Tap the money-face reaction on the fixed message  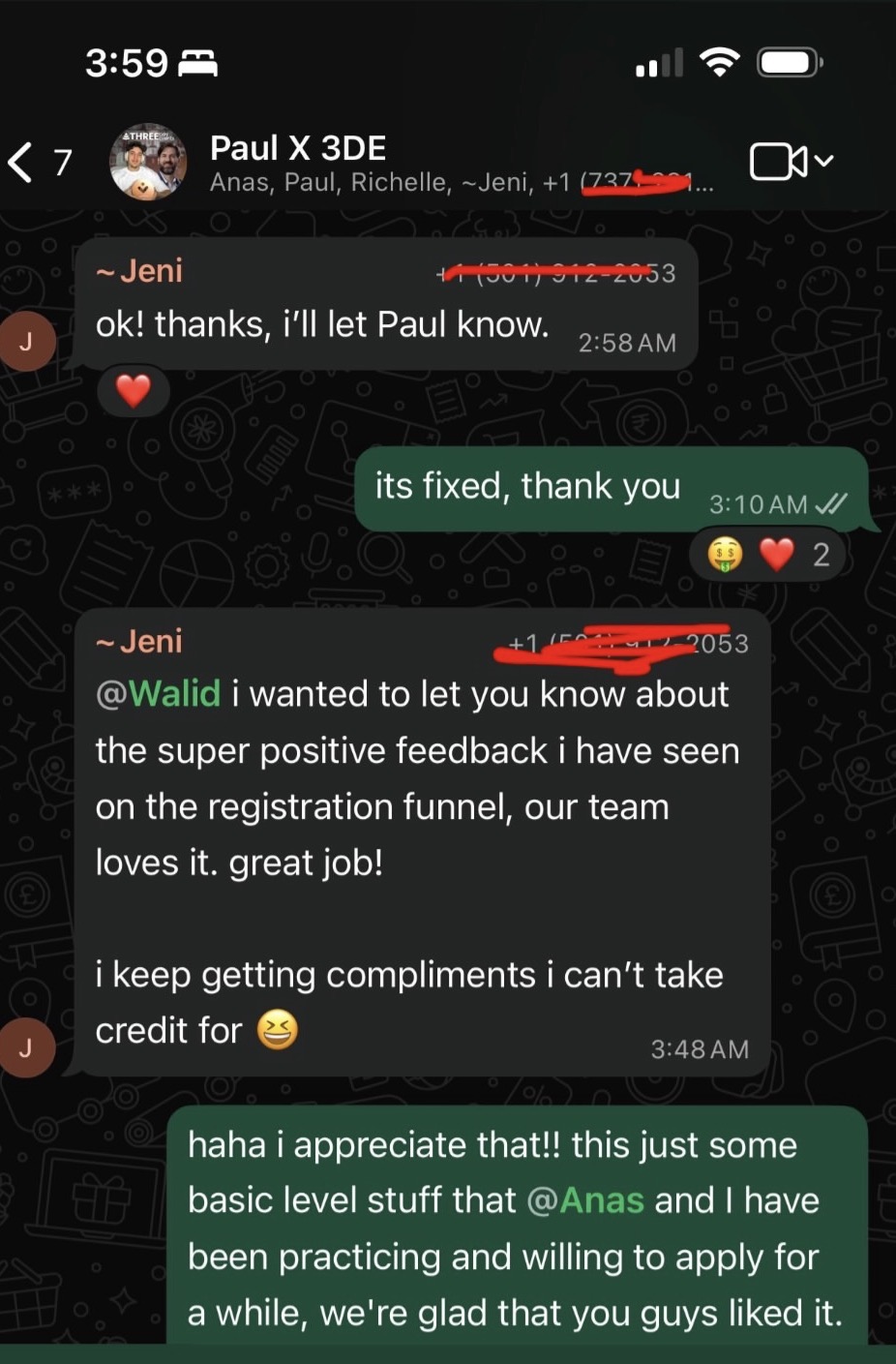[x=723, y=554]
